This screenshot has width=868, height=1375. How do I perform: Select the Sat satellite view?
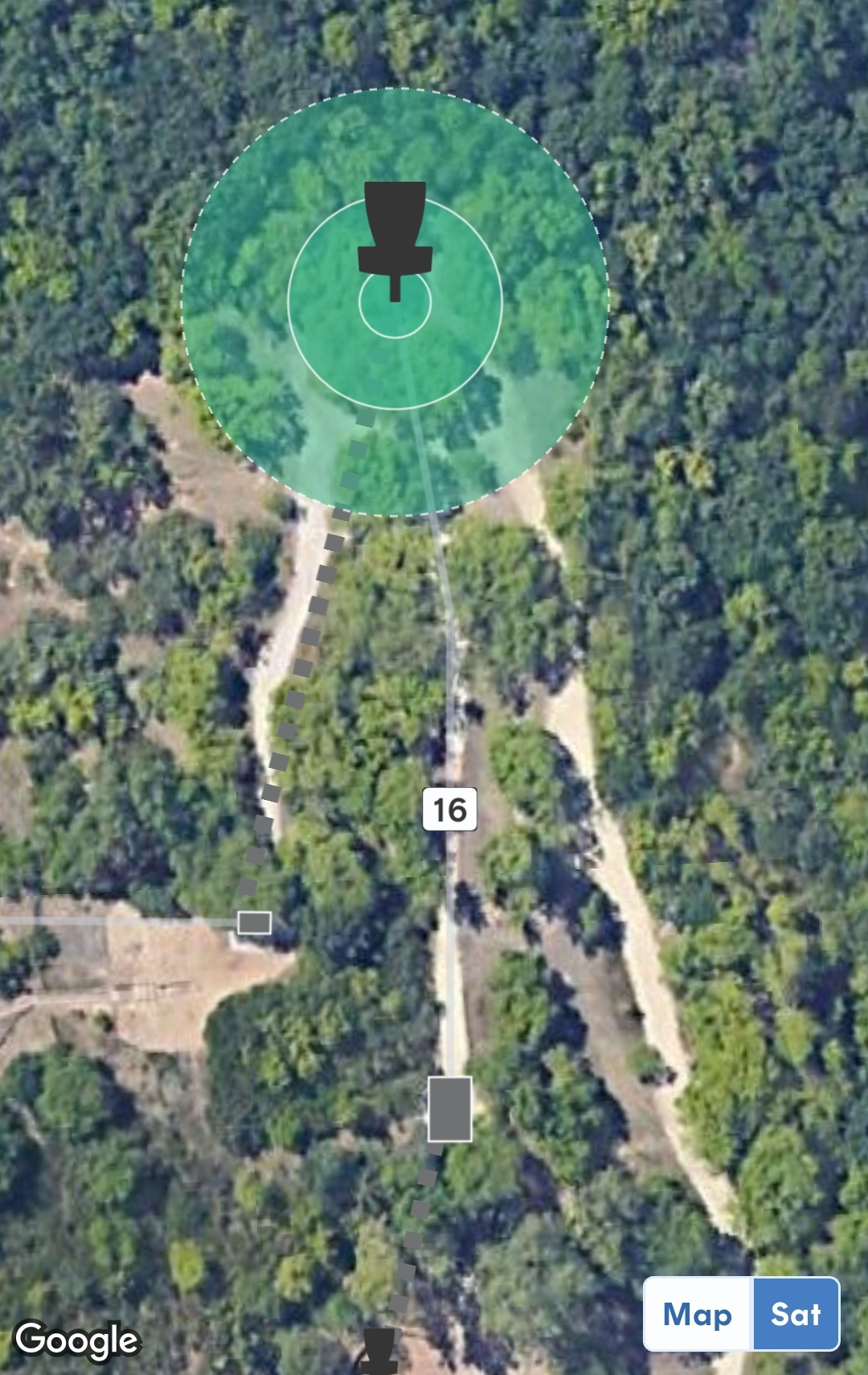click(x=795, y=1315)
